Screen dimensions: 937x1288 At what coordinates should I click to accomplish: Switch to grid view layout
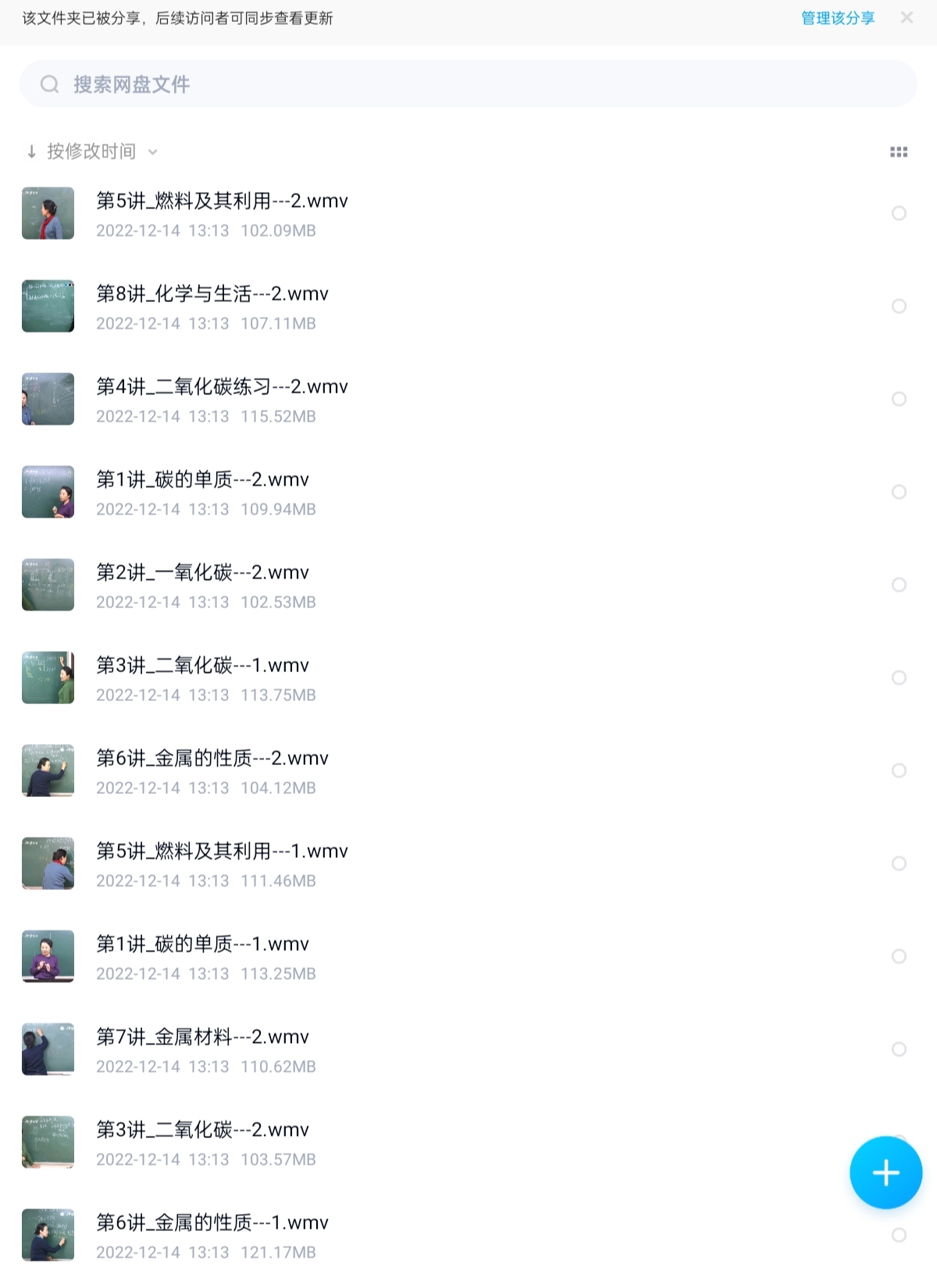point(898,152)
